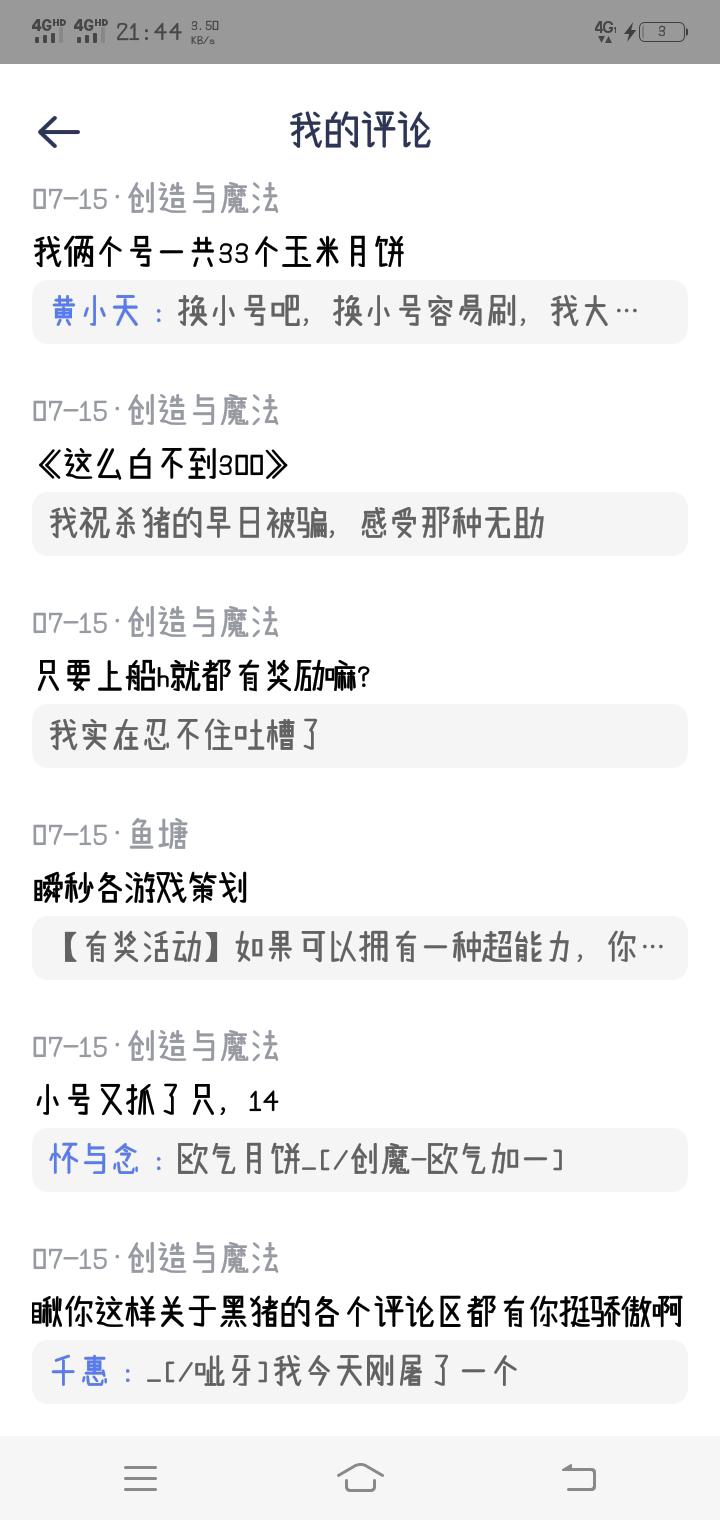Tap the system home button
This screenshot has height=1520, width=720.
pyautogui.click(x=360, y=1477)
